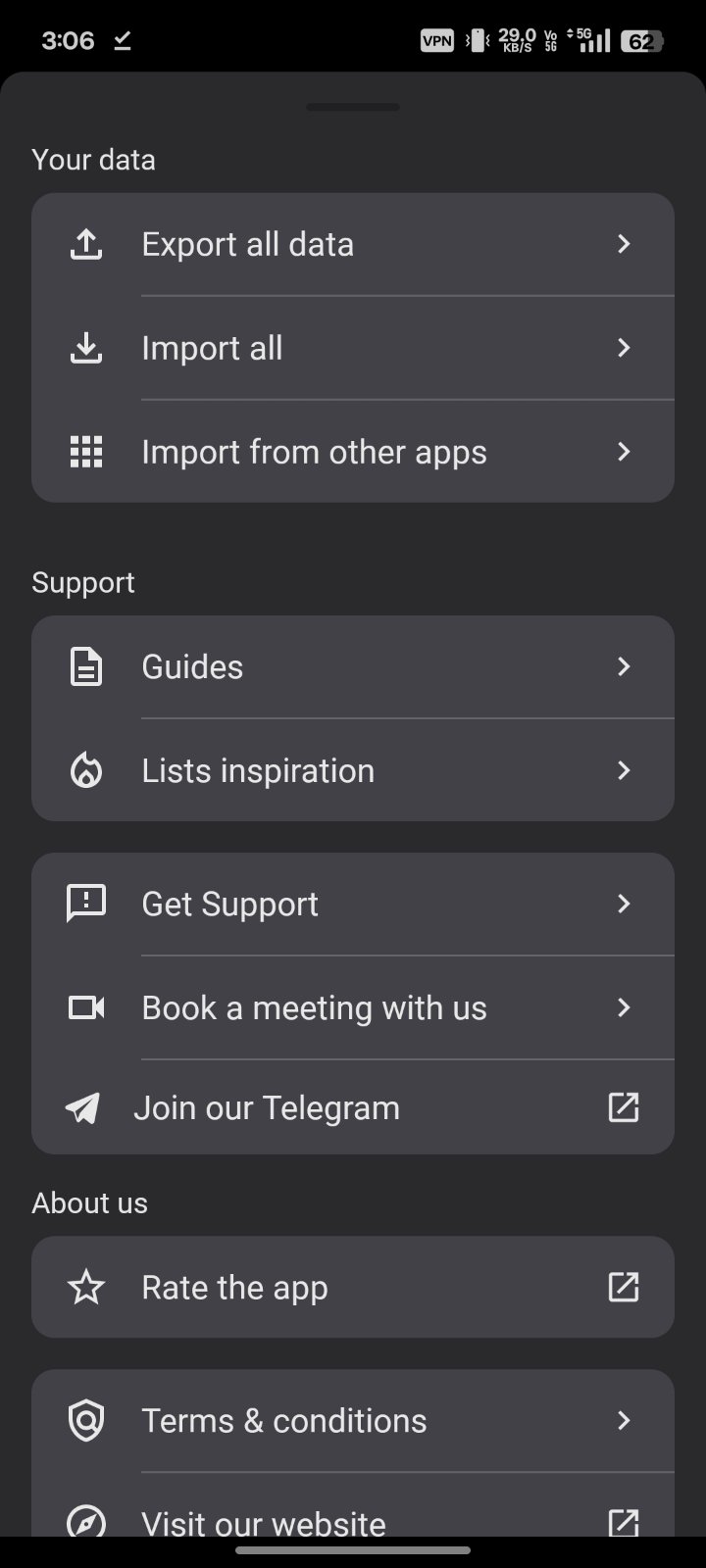Select the Import all row
The width and height of the screenshot is (706, 1568).
352,348
